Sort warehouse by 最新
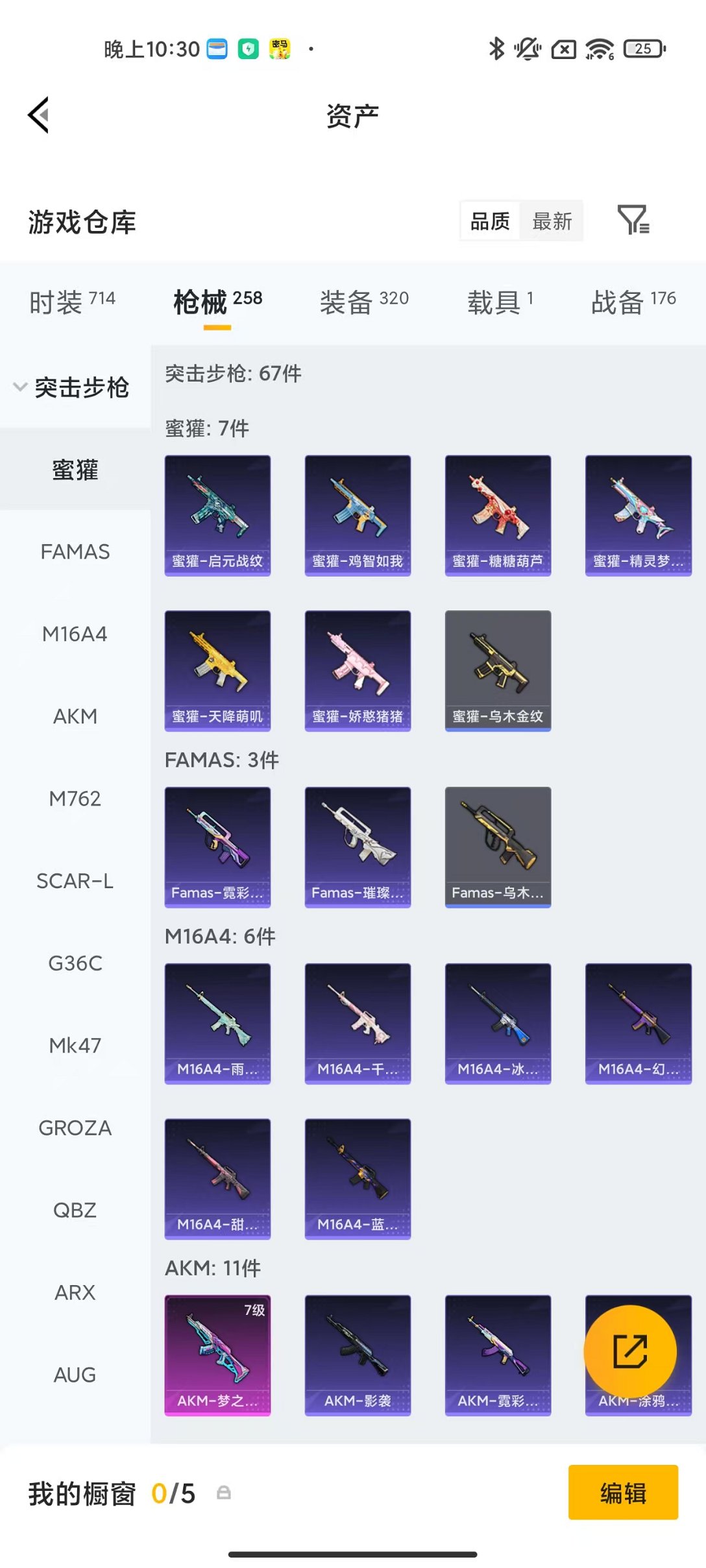 552,221
